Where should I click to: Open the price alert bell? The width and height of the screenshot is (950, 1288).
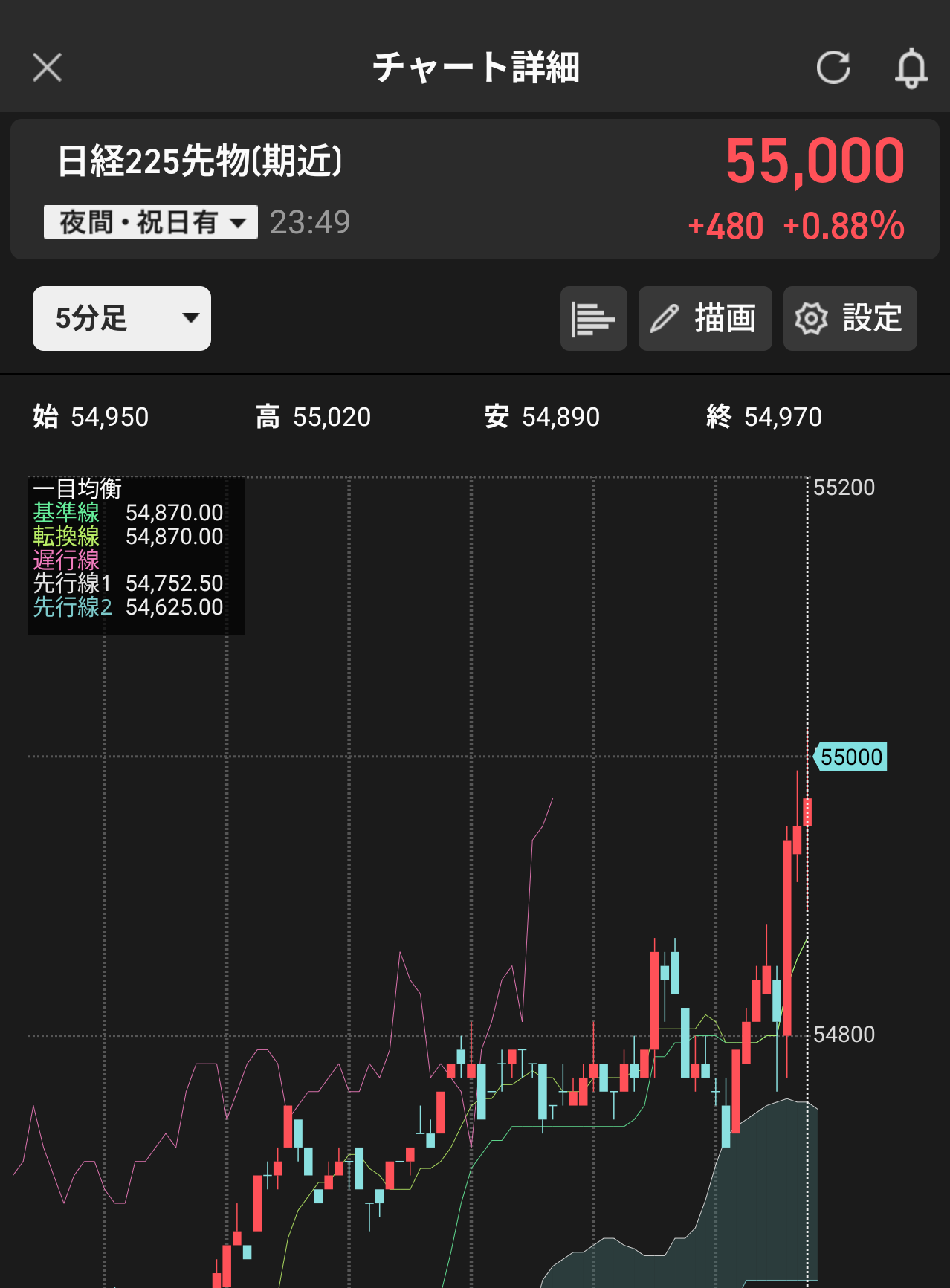pyautogui.click(x=911, y=68)
